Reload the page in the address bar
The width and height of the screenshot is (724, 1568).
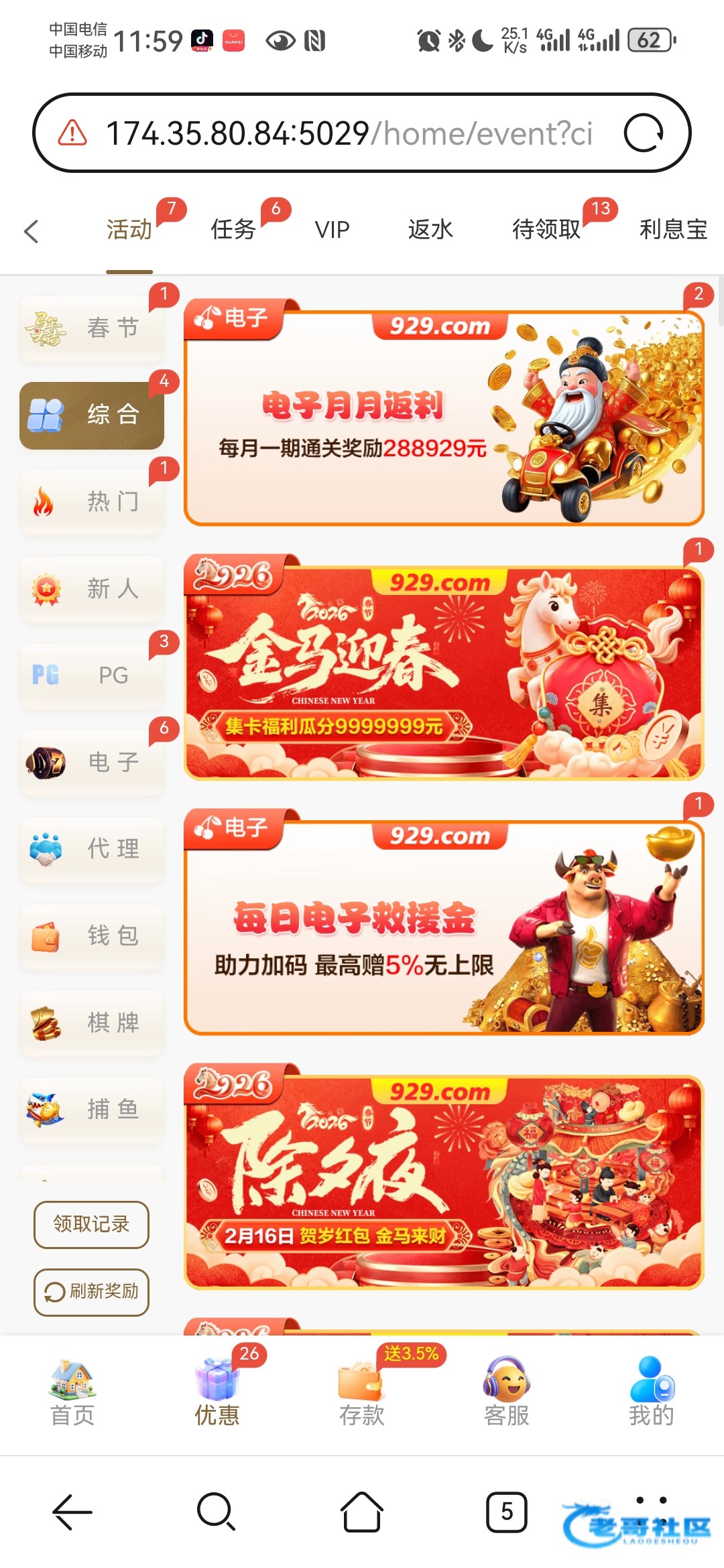coord(643,133)
